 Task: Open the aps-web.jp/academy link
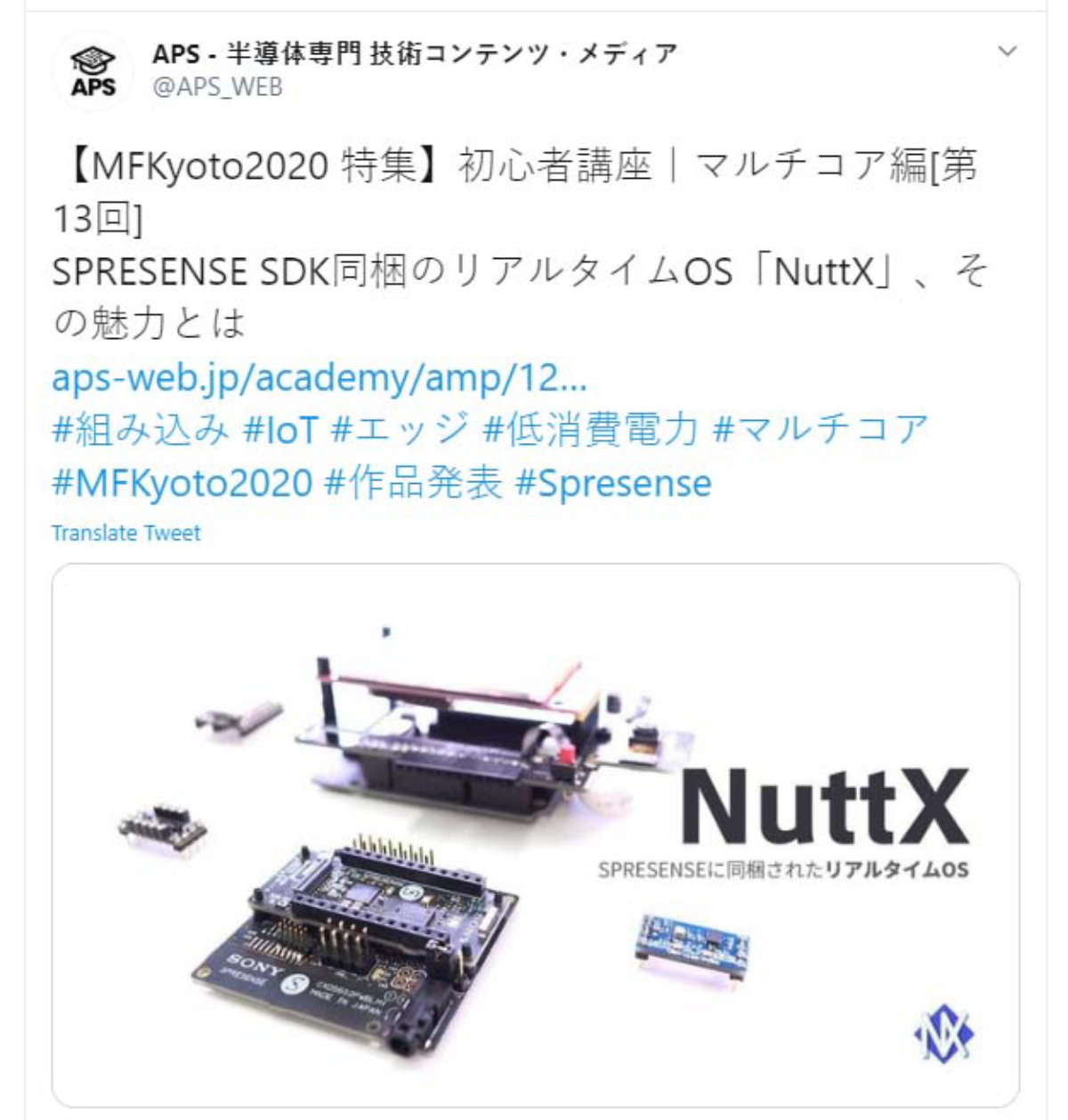click(x=319, y=378)
